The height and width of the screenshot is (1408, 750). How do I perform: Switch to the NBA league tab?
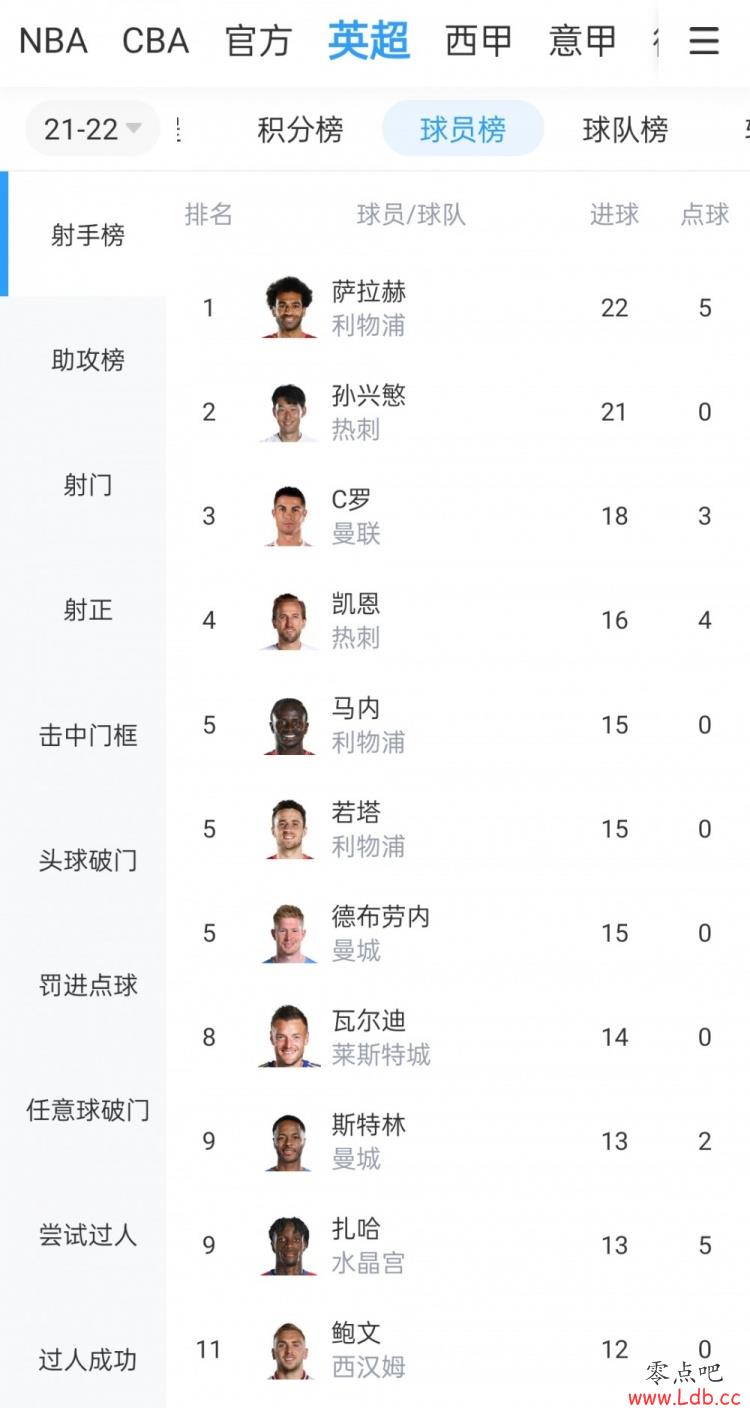(x=53, y=41)
